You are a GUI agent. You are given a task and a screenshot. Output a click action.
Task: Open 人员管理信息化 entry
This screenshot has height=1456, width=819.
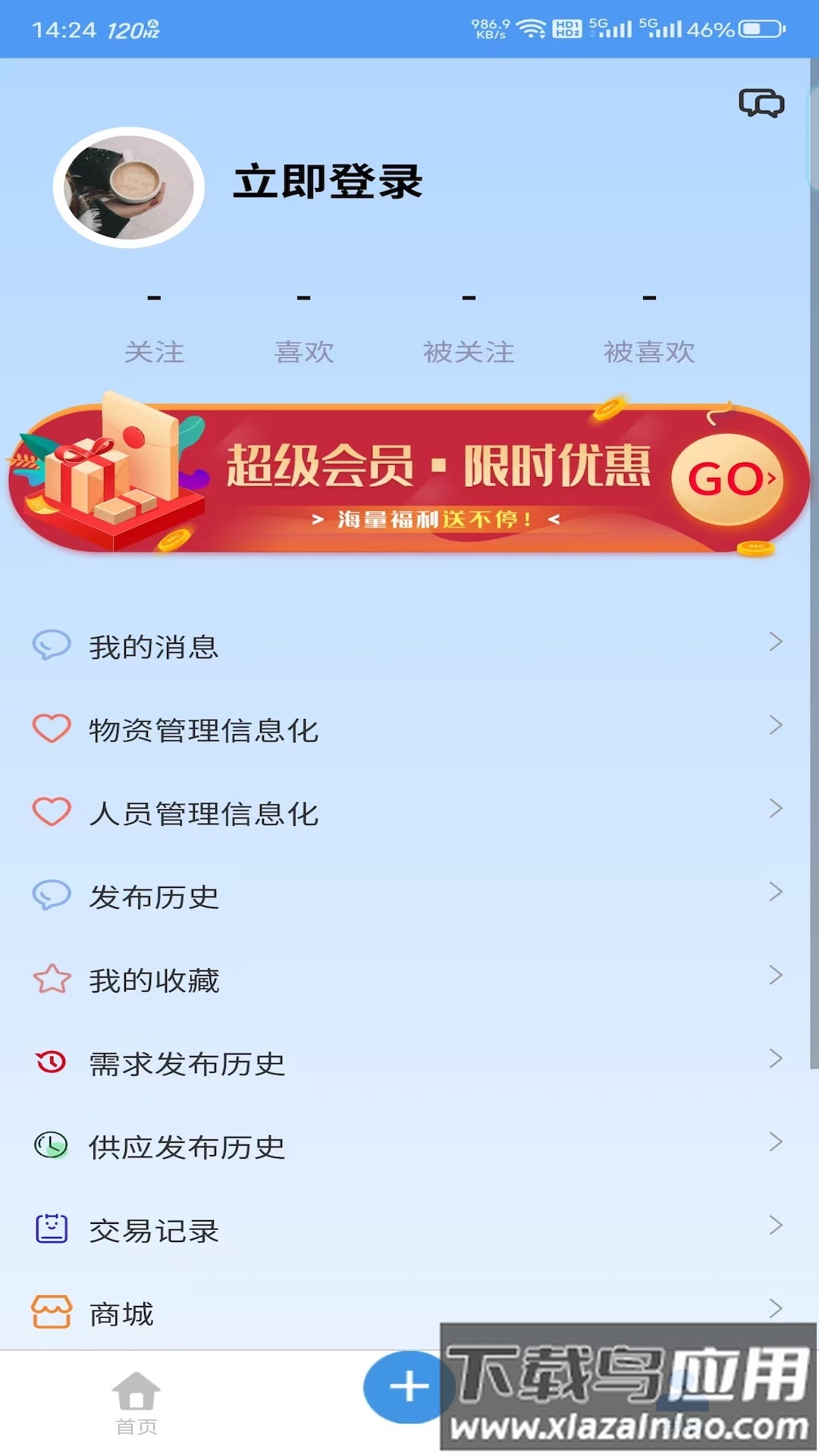point(409,813)
